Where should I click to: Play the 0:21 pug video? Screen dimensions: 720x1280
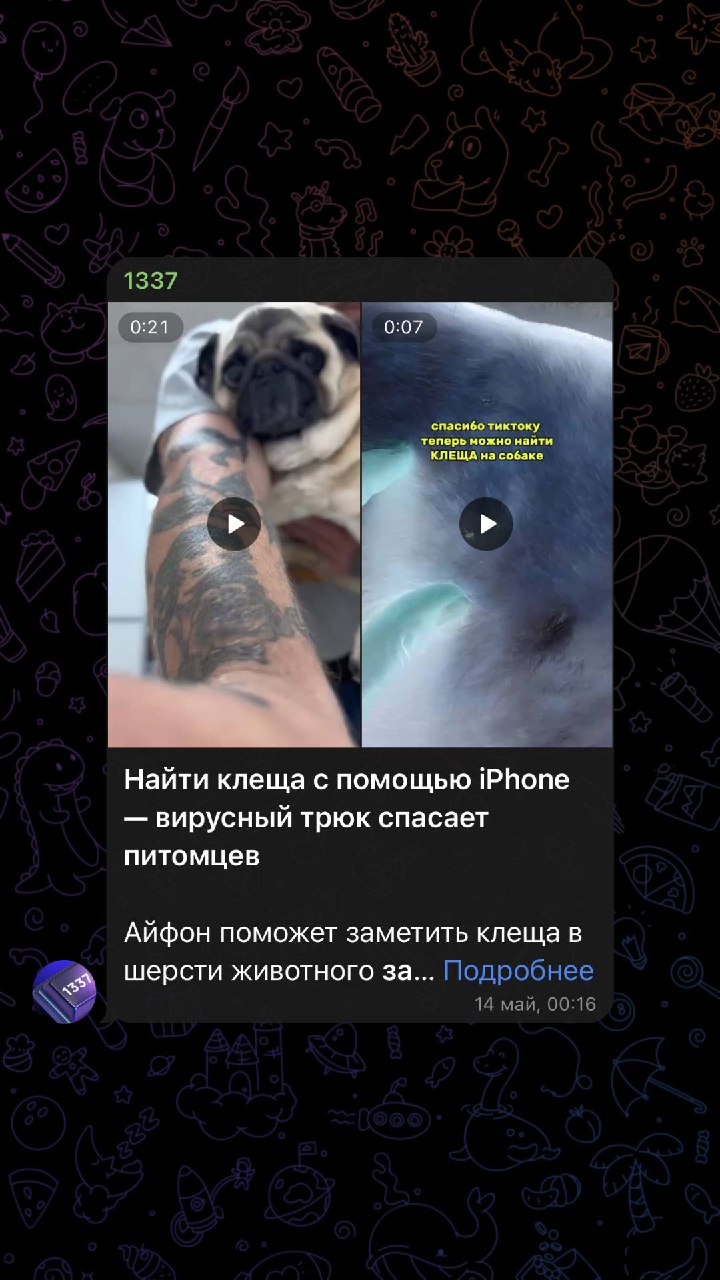tap(234, 524)
